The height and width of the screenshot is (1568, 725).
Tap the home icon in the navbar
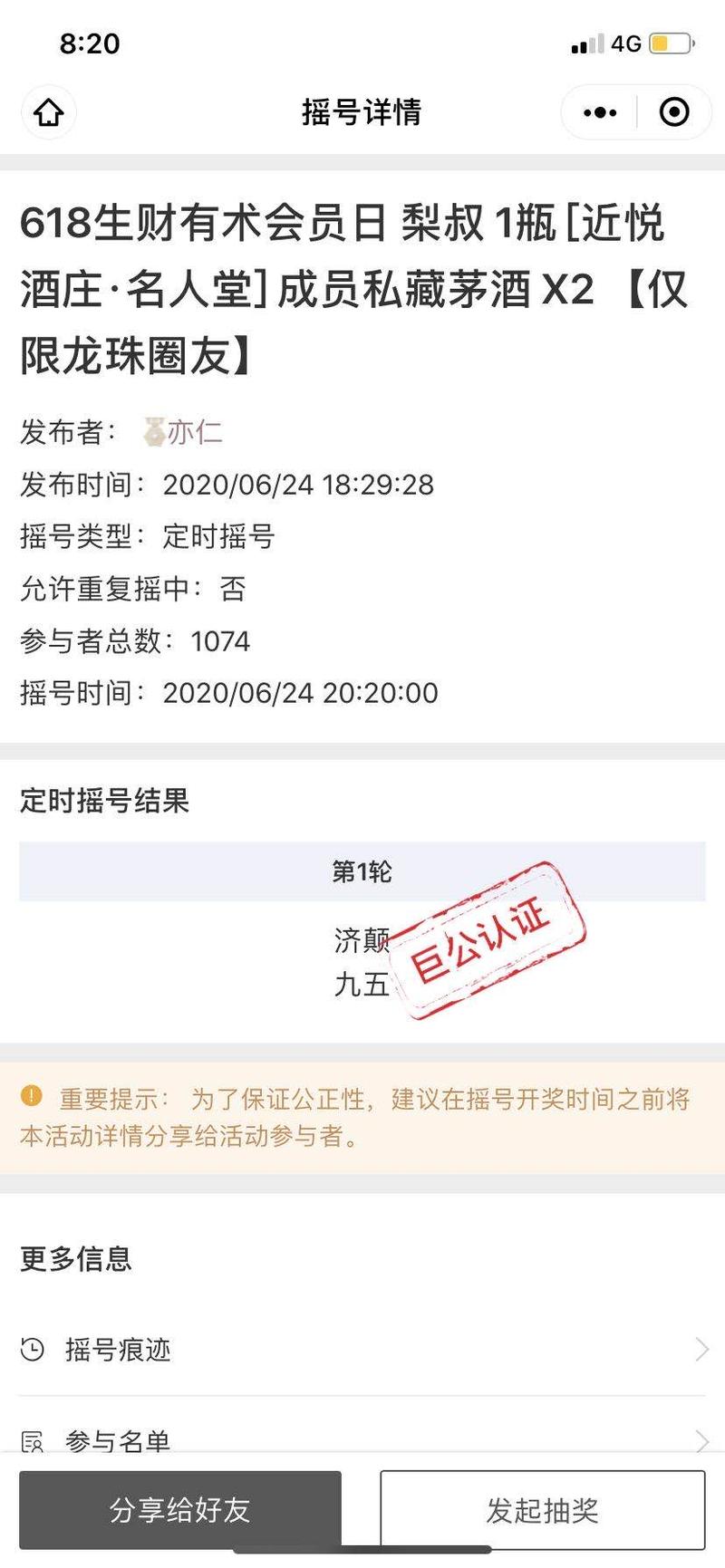pyautogui.click(x=50, y=112)
